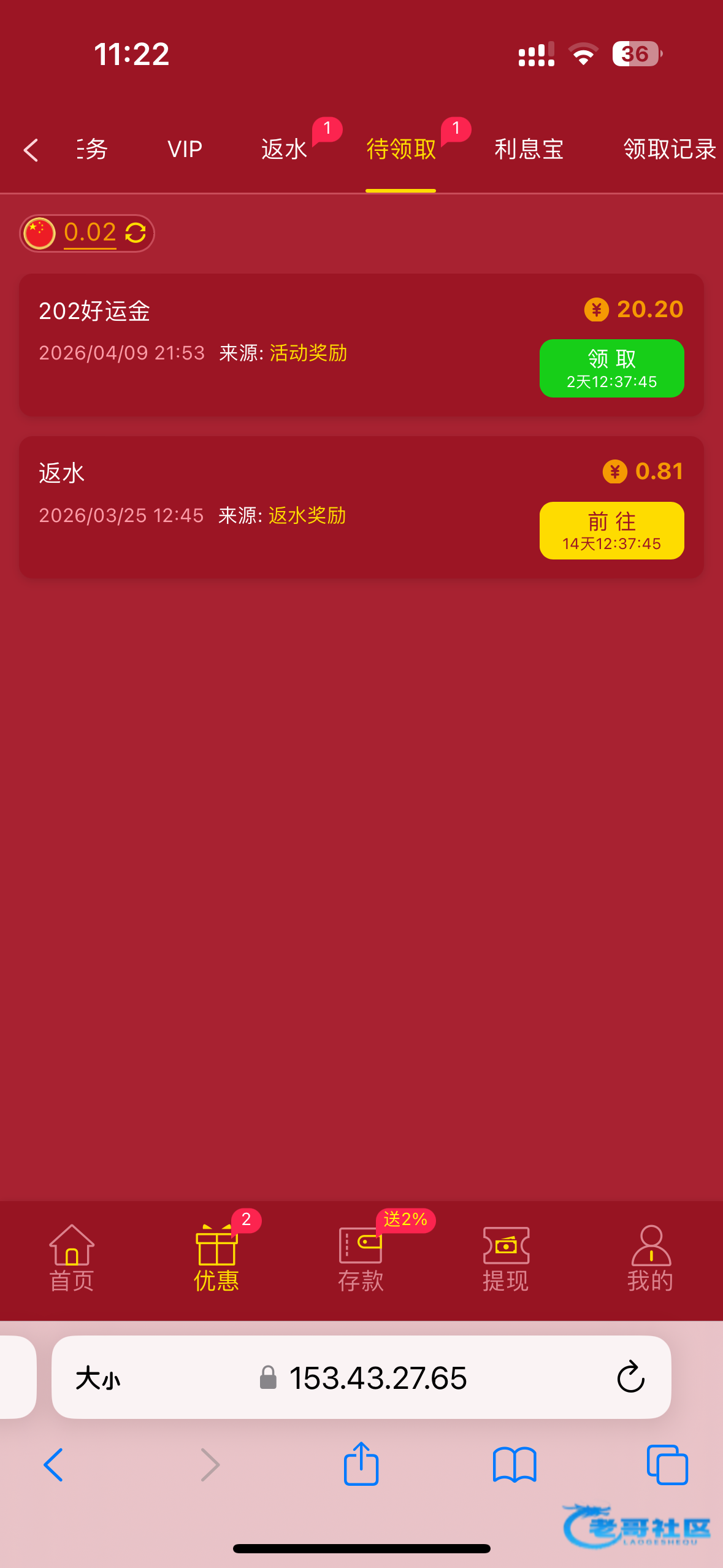Share this page from Safari toolbar
Image resolution: width=723 pixels, height=1568 pixels.
(361, 1464)
